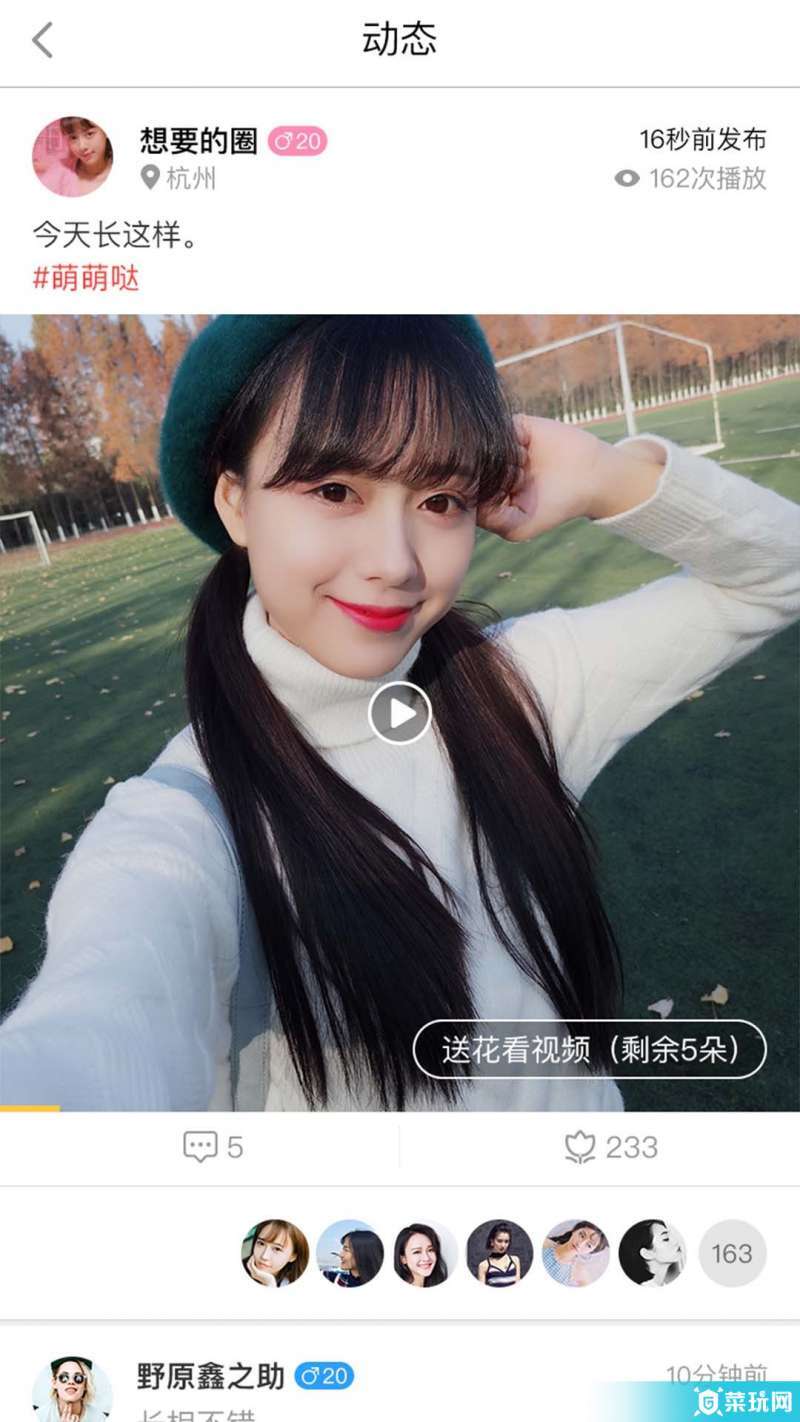The height and width of the screenshot is (1422, 800).
Task: Expand the 163 likers list
Action: (731, 1253)
